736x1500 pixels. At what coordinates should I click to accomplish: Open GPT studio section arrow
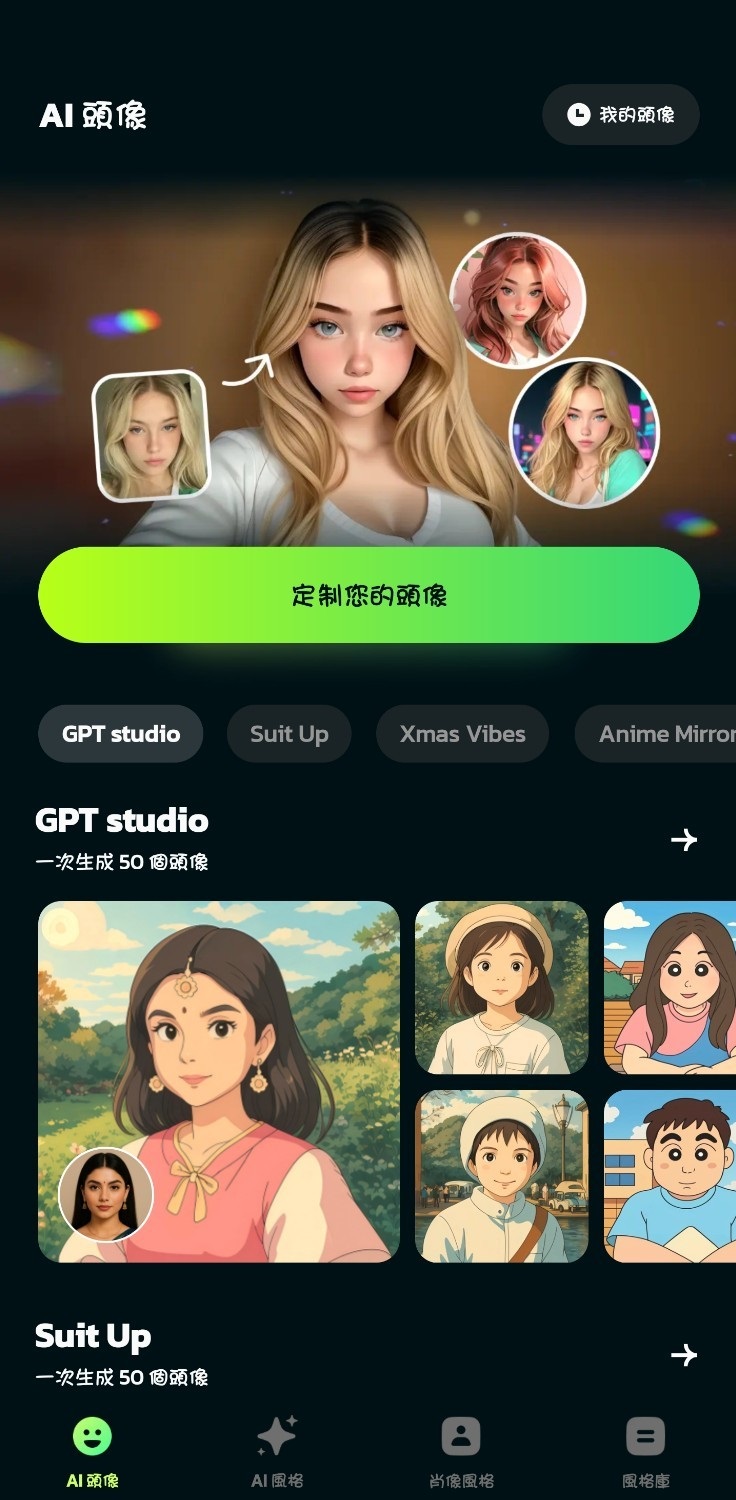(x=684, y=840)
